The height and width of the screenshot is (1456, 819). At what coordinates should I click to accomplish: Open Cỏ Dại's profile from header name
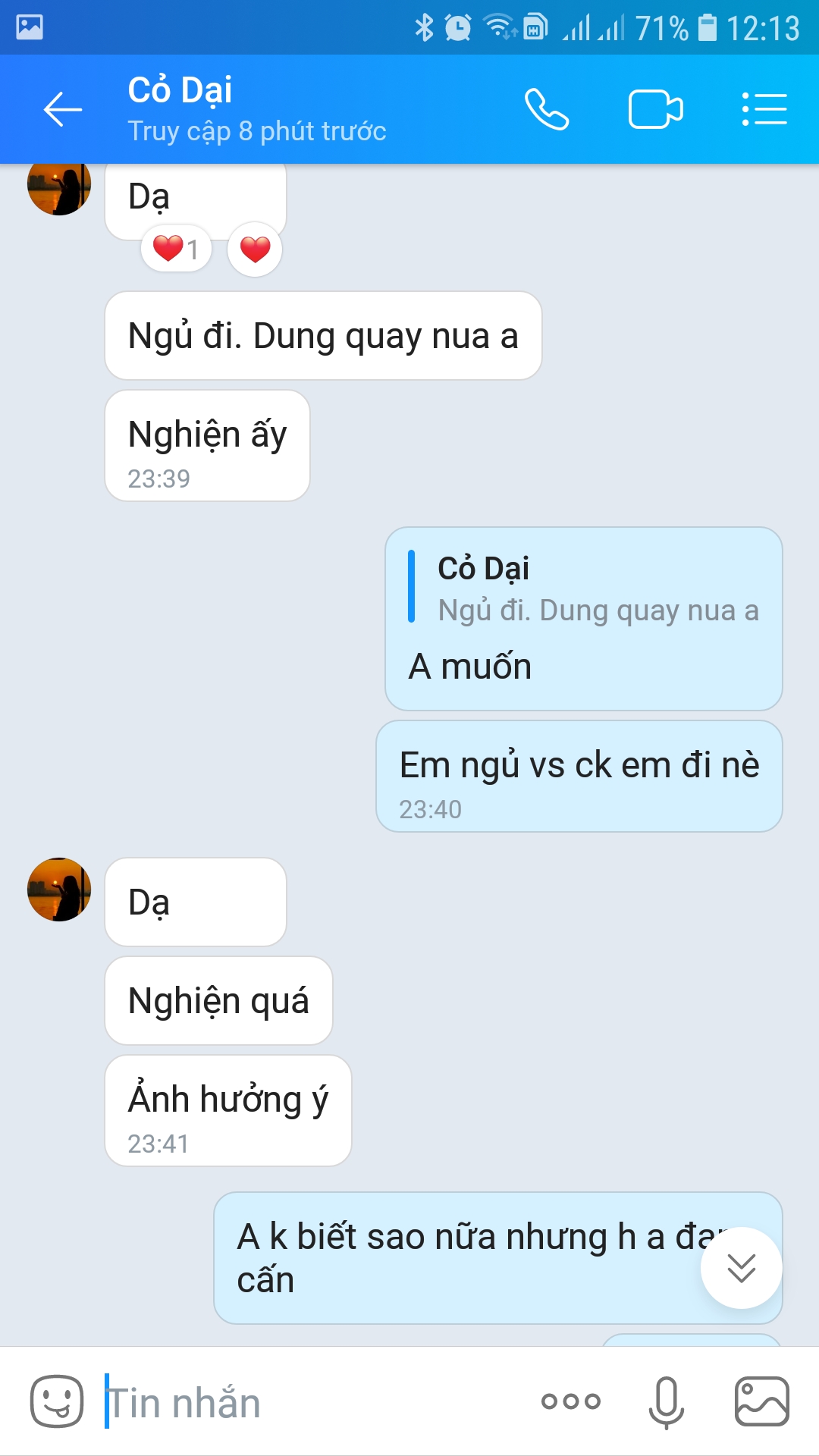click(180, 90)
